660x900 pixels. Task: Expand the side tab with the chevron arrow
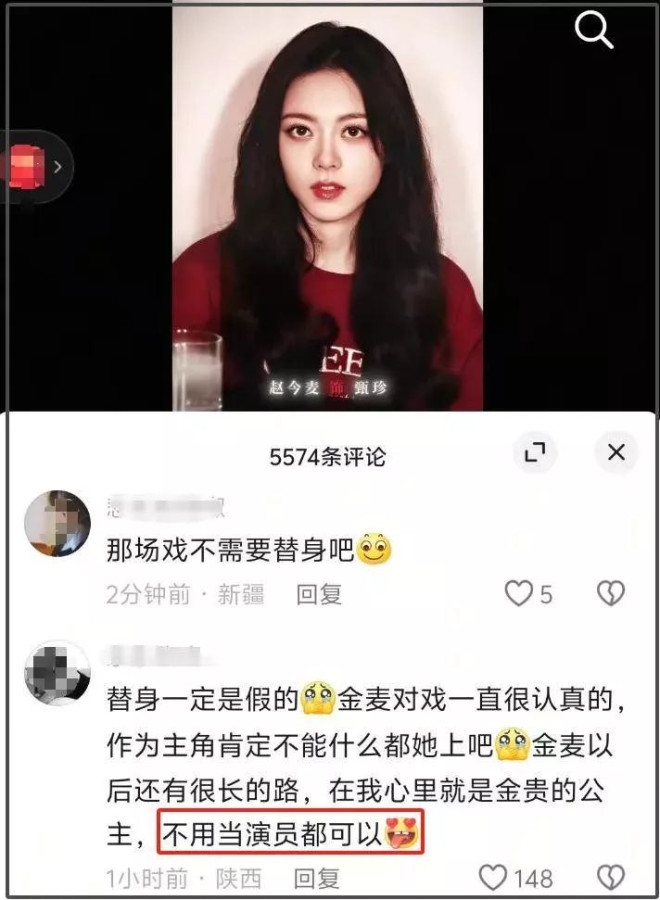58,166
